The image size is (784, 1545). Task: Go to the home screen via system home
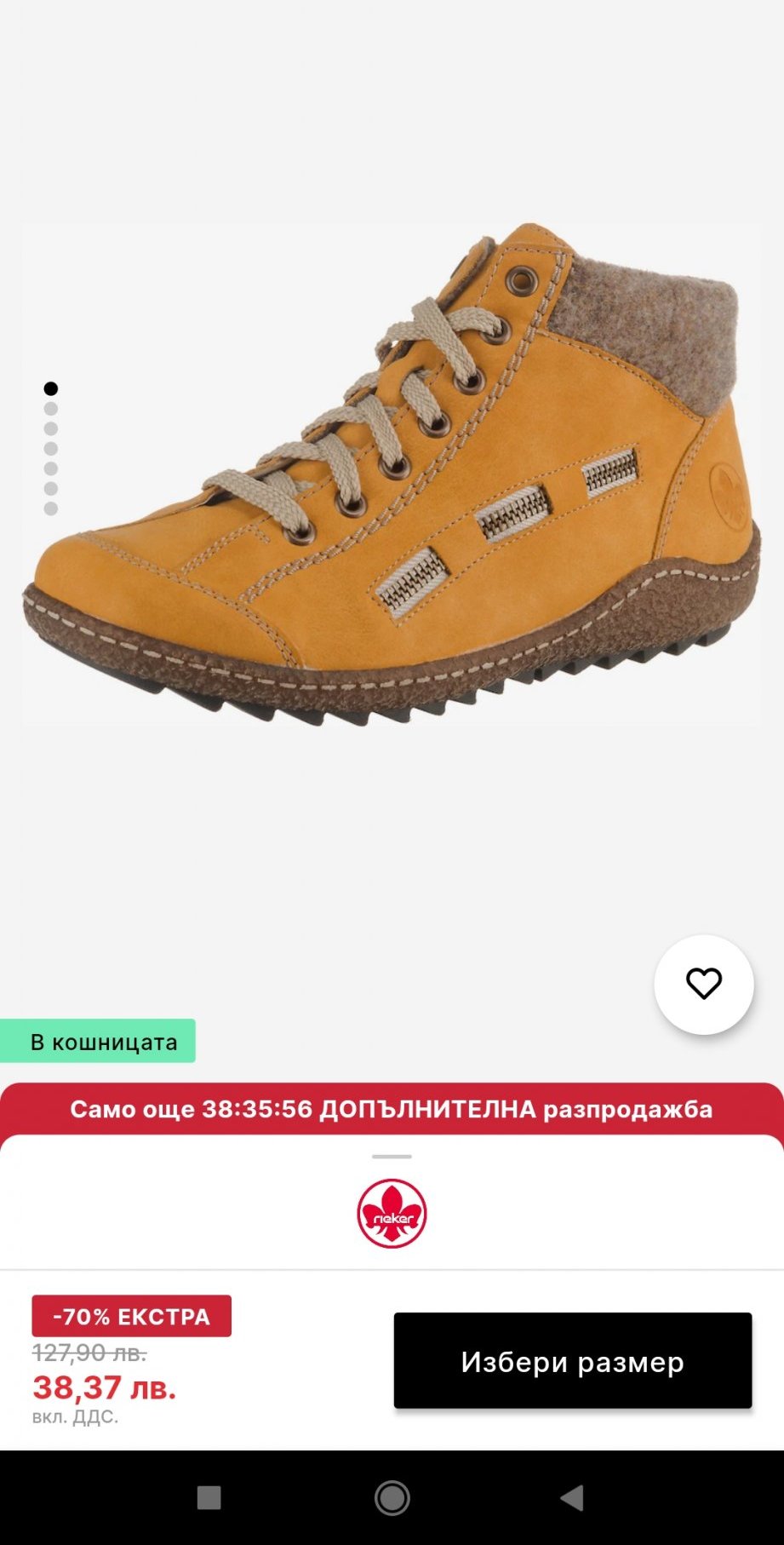click(x=392, y=1497)
